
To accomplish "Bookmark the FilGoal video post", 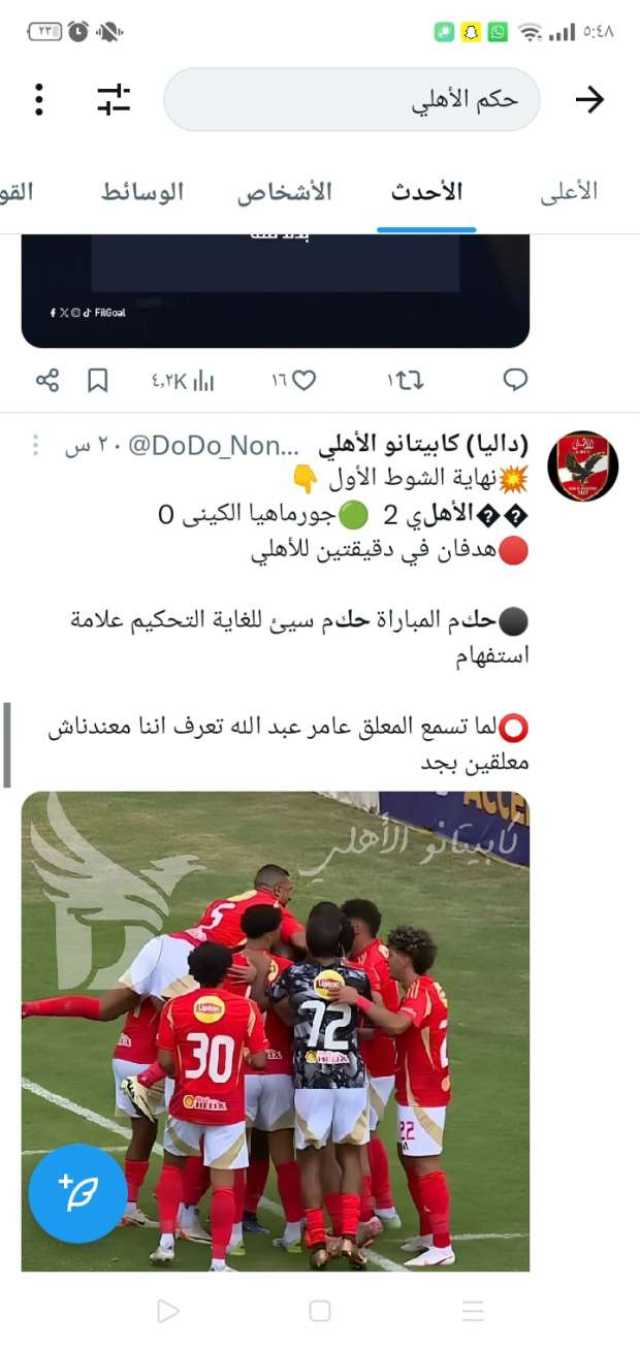I will (x=97, y=380).
